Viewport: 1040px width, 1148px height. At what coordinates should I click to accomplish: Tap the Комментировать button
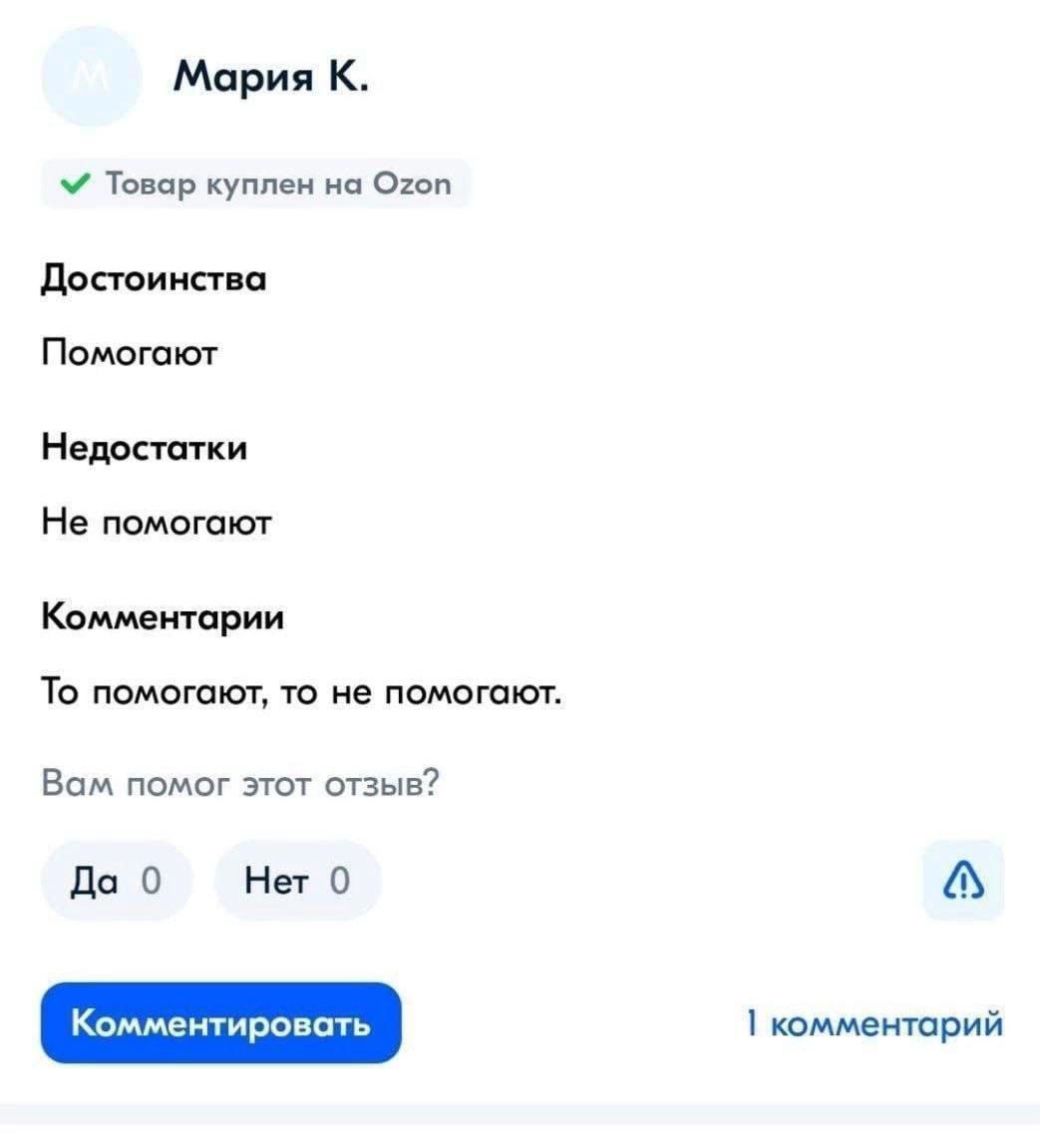pyautogui.click(x=220, y=1022)
